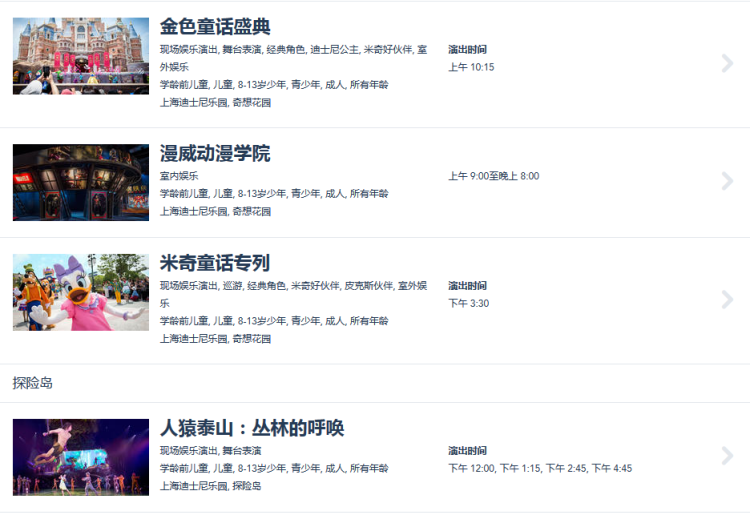This screenshot has width=750, height=515.
Task: Open the 人猿泰山：丛林的呼唤 show listing
Action: 252,428
